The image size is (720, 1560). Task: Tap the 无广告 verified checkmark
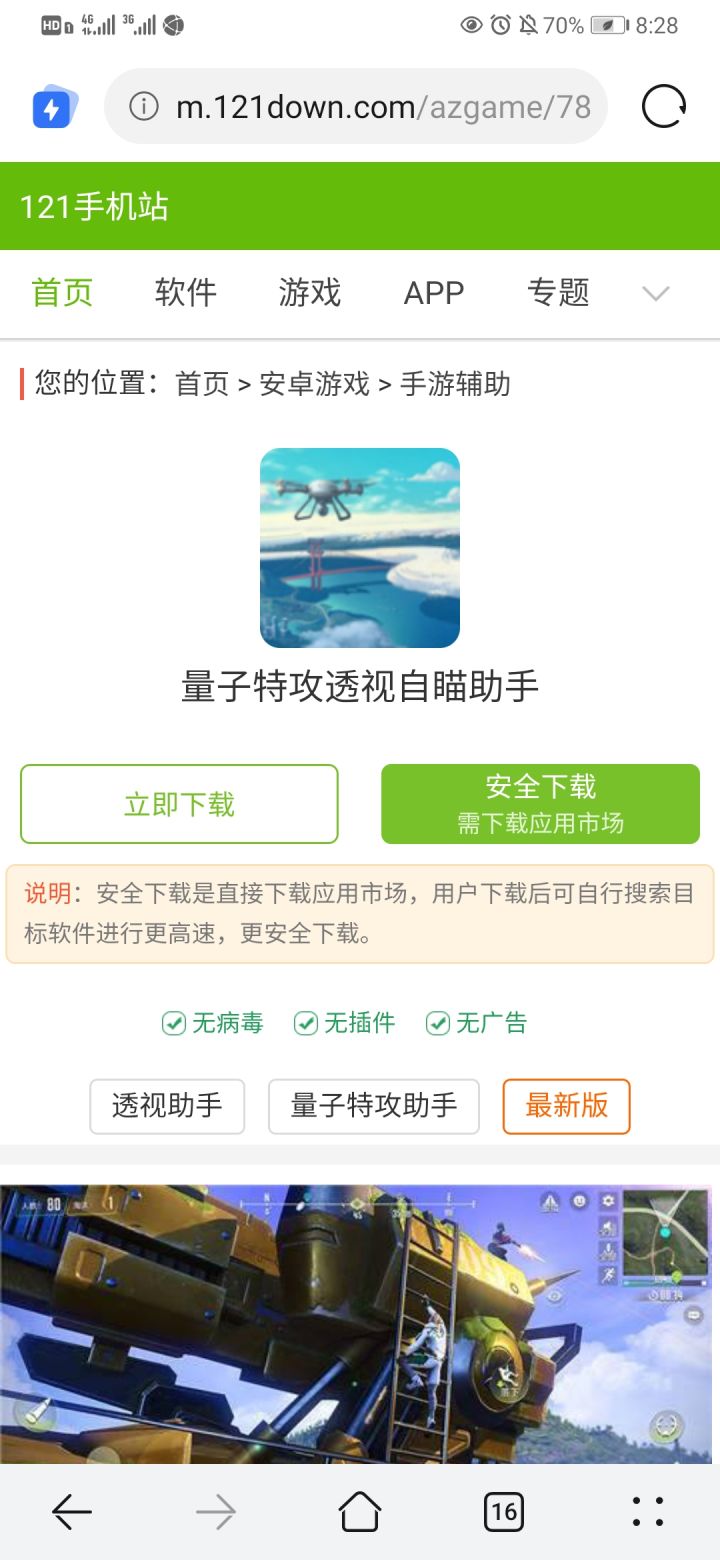click(x=437, y=1023)
